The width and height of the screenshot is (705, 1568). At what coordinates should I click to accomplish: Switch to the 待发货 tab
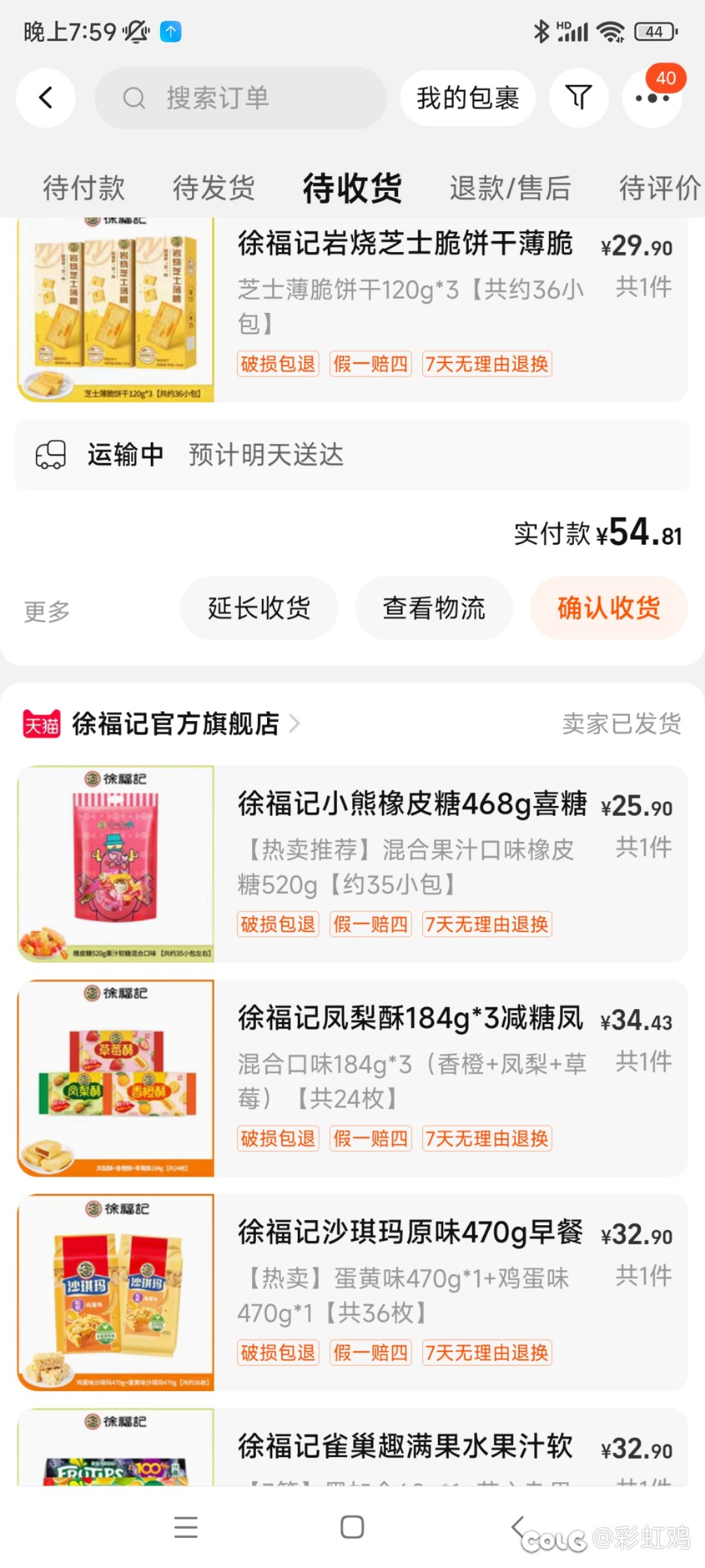pyautogui.click(x=213, y=188)
